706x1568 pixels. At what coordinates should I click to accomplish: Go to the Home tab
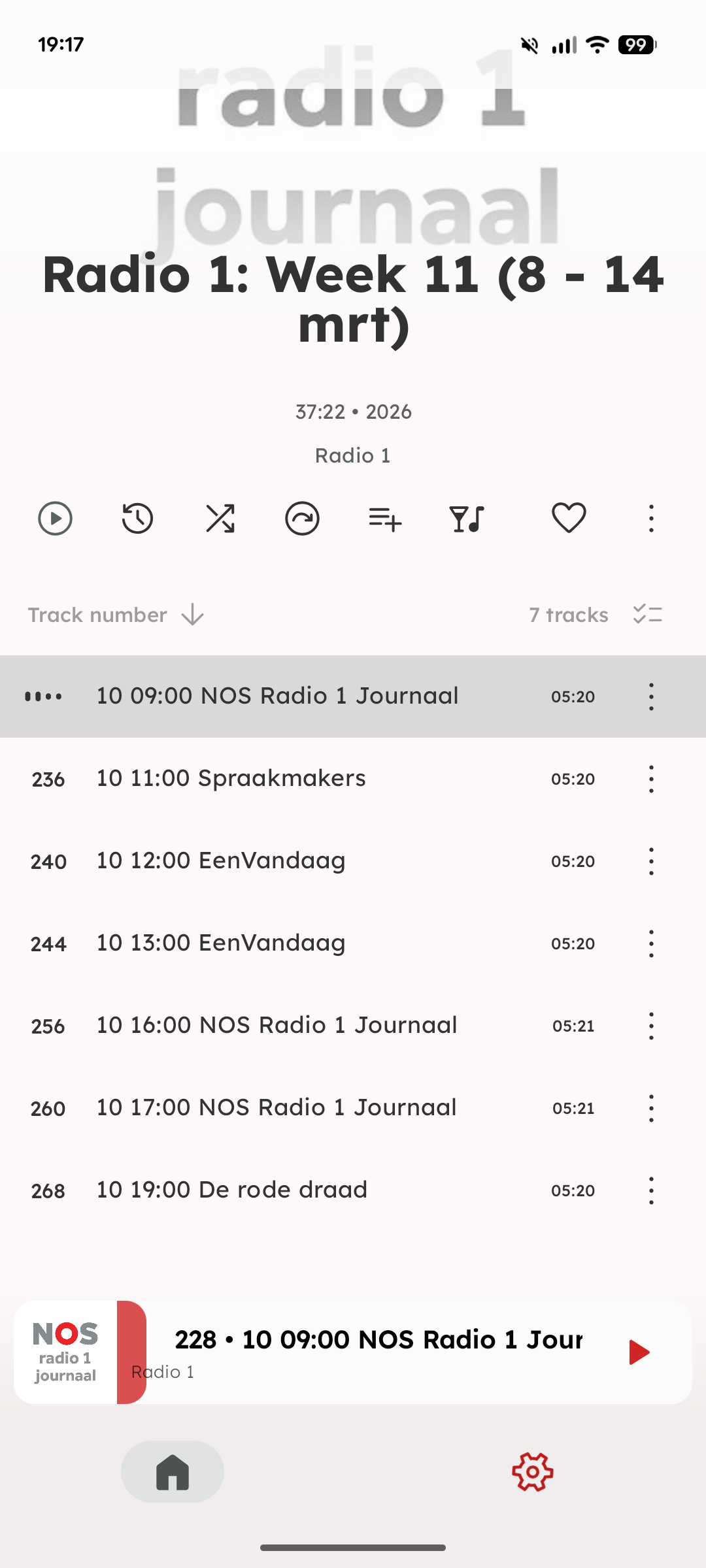(x=173, y=1472)
